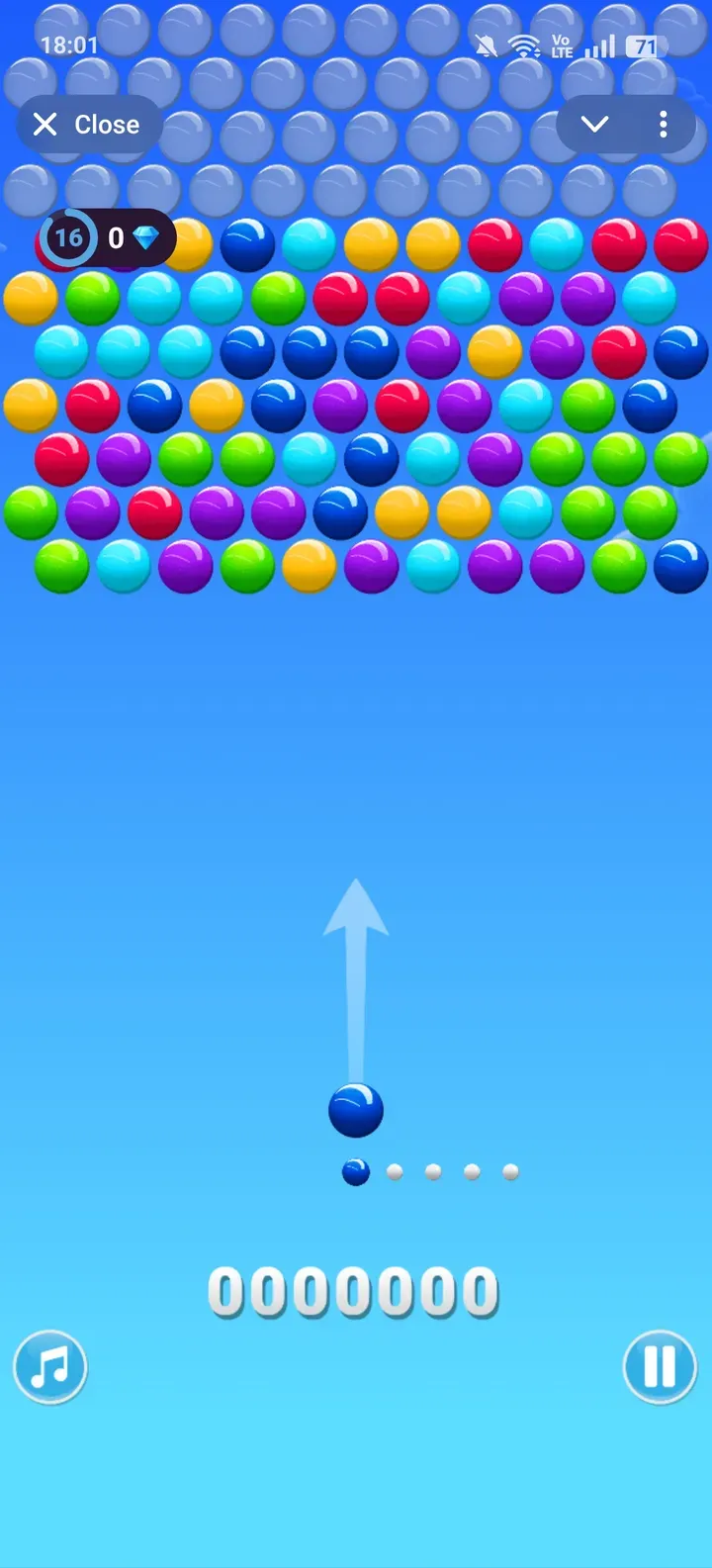
Task: Pause the bubble shooter gameplay
Action: tap(660, 1367)
